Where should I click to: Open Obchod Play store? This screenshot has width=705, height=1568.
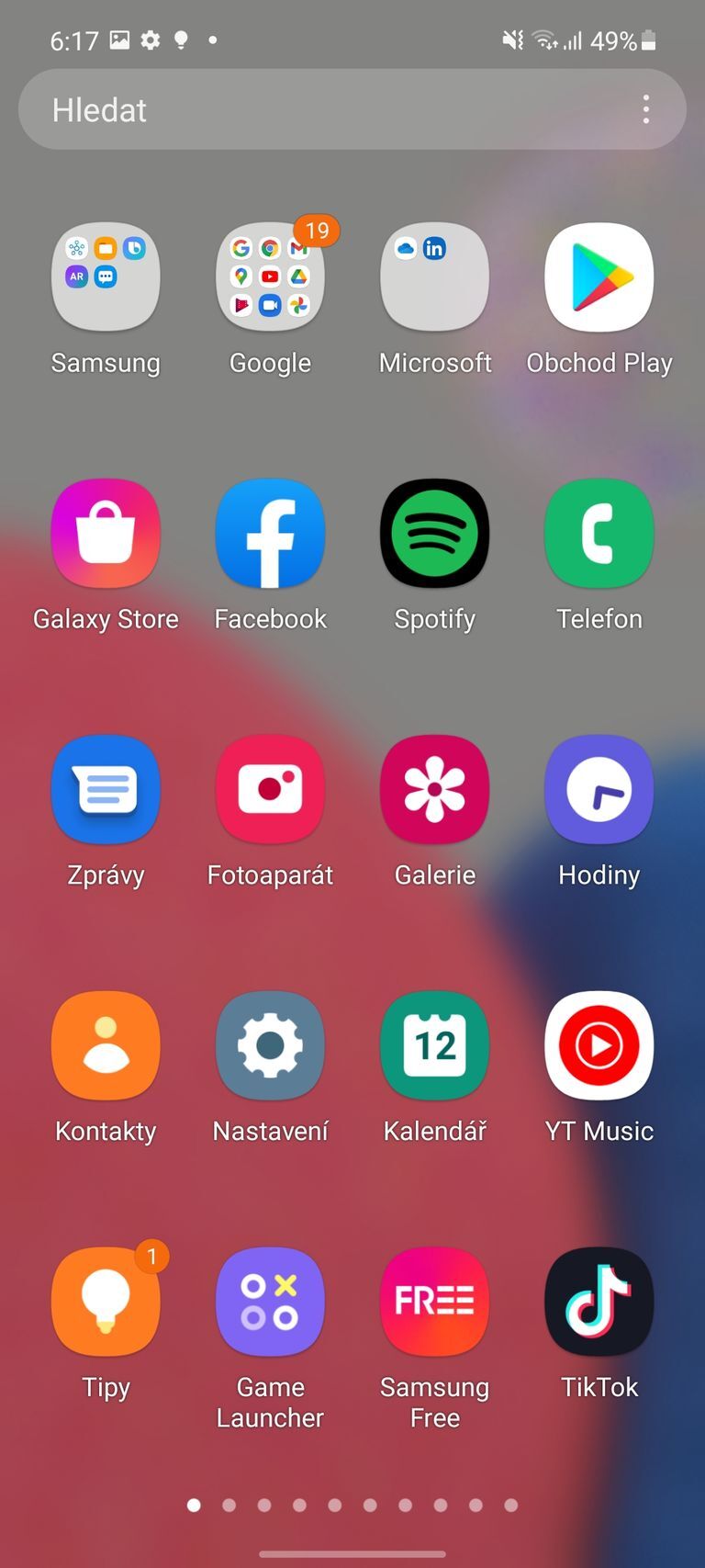[599, 277]
